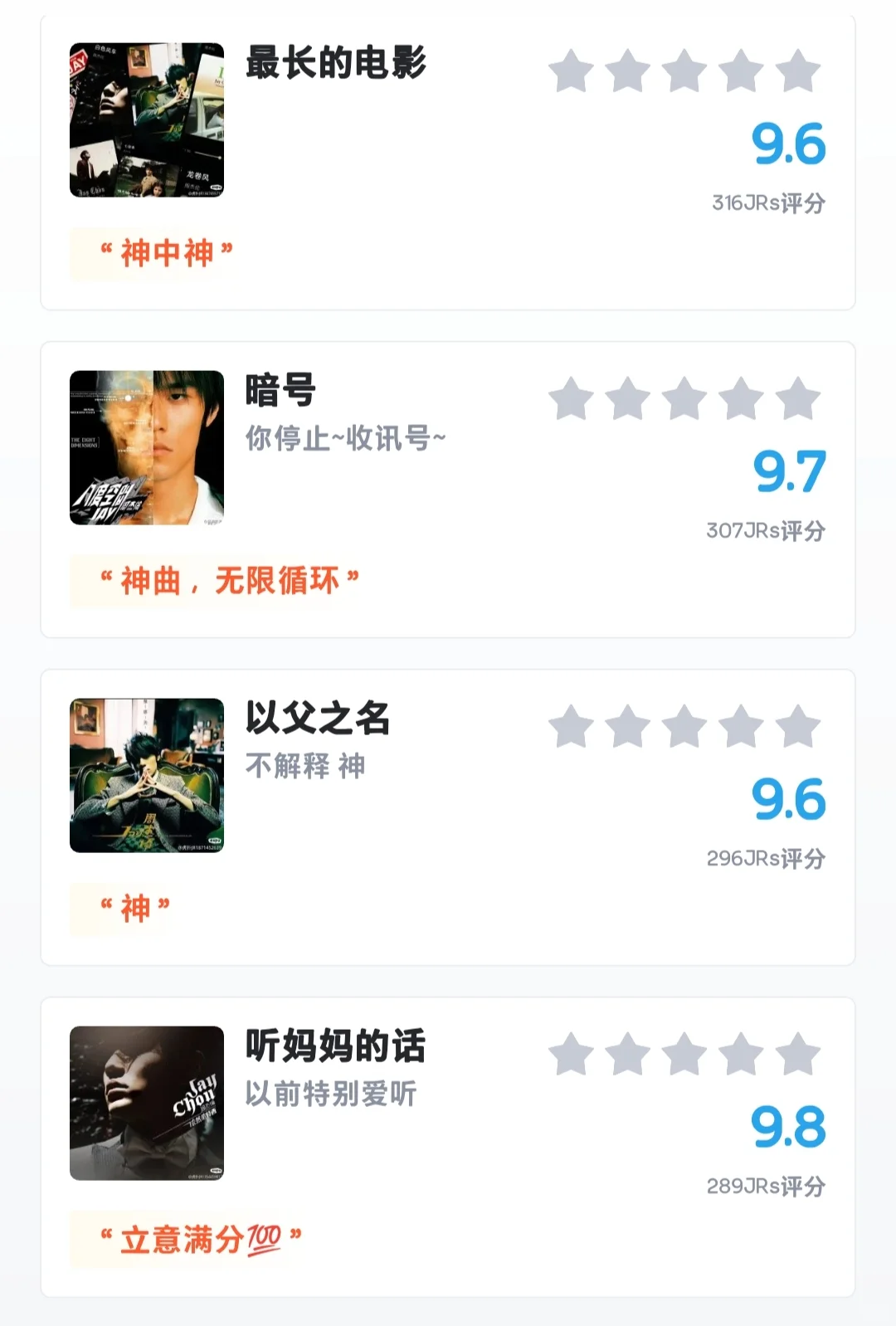Rate 以父之名 three stars
This screenshot has width=896, height=1326.
tap(684, 727)
